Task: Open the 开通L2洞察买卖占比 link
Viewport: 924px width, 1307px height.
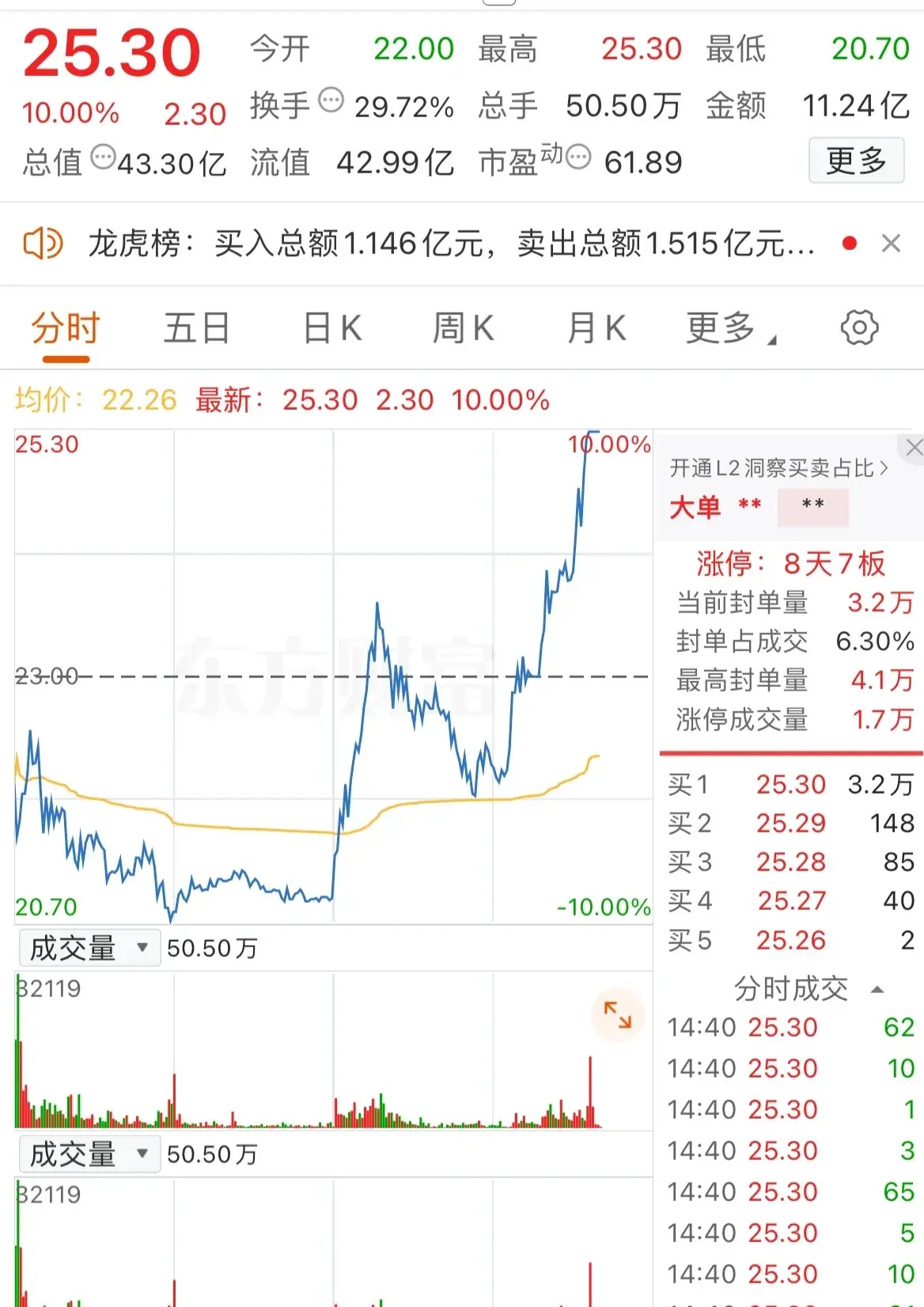Action: (x=778, y=468)
